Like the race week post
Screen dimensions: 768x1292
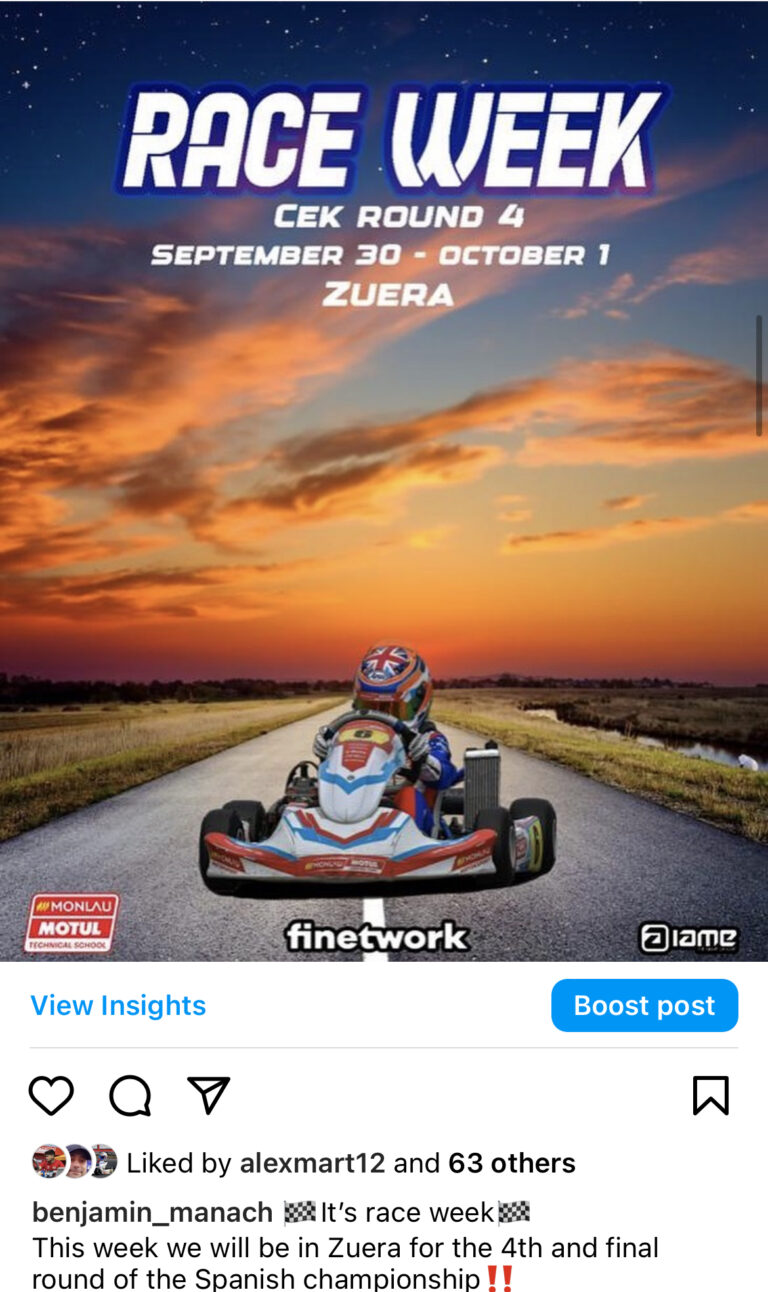(51, 1096)
